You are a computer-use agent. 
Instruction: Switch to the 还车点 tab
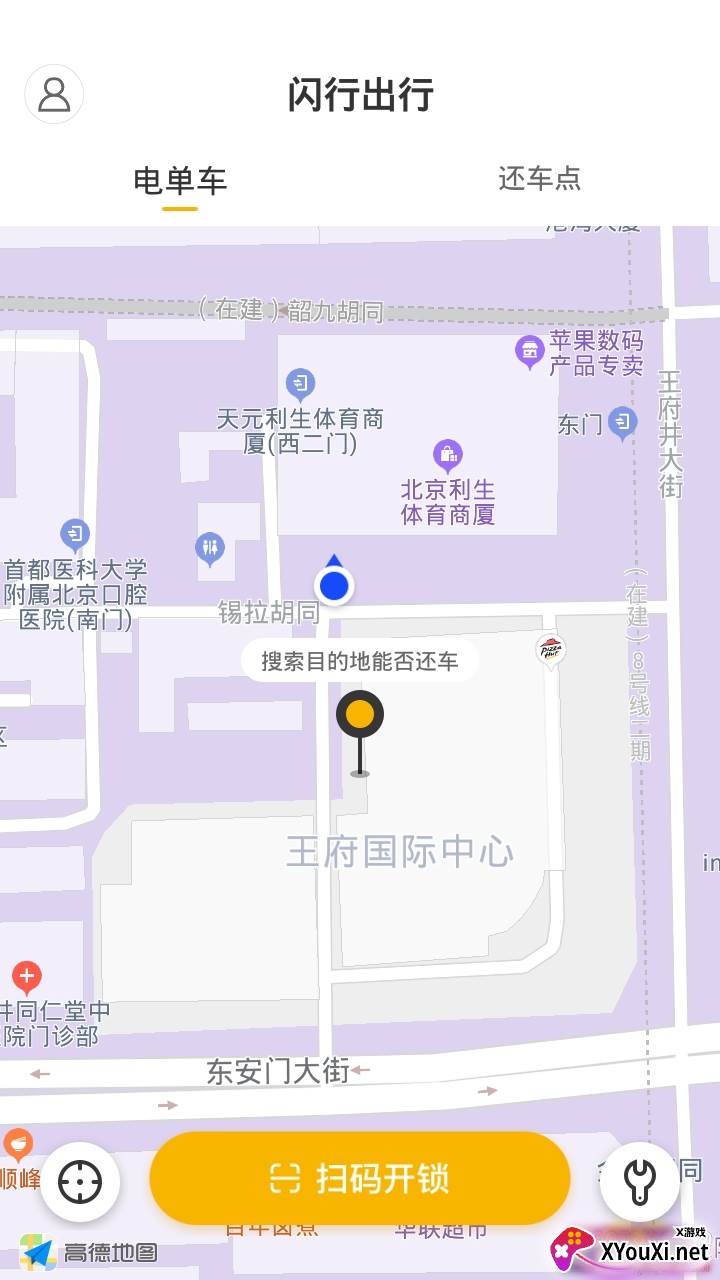pyautogui.click(x=539, y=179)
